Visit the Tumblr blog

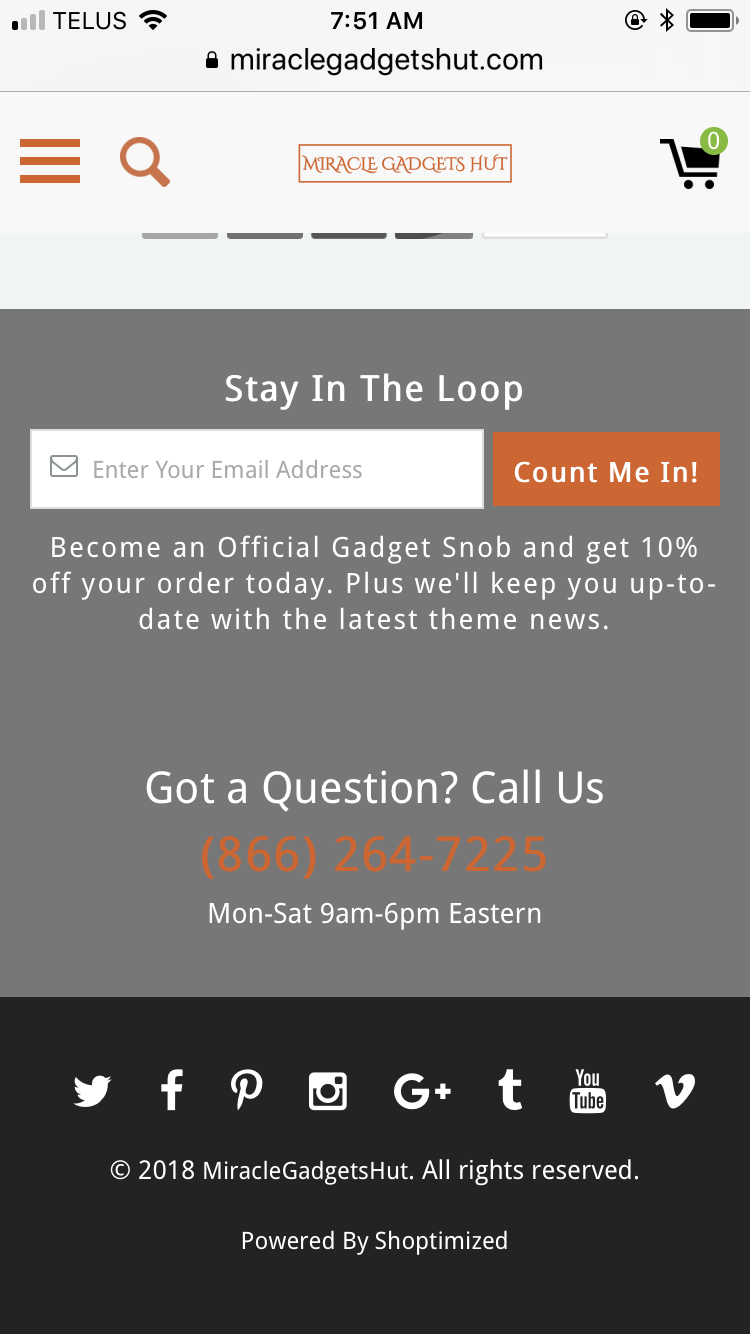pos(510,1090)
